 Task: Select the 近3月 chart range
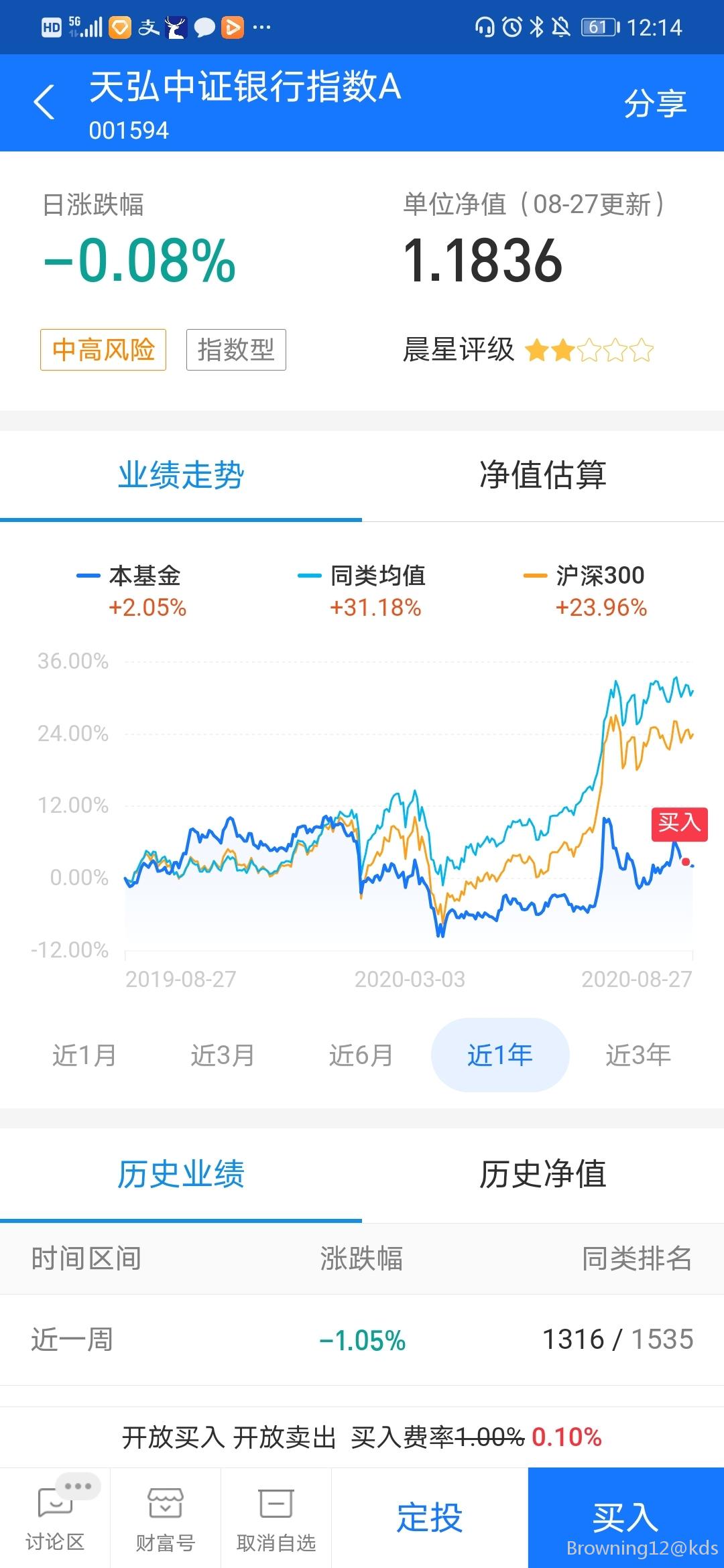(223, 1055)
